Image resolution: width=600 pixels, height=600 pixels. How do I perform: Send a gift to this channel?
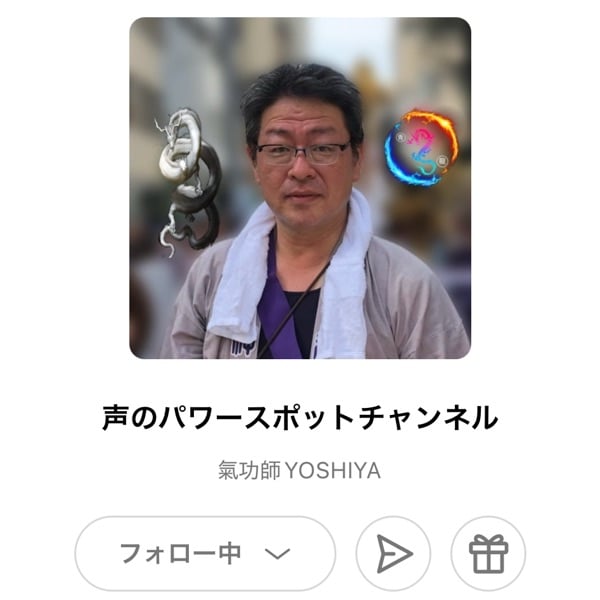tap(488, 553)
